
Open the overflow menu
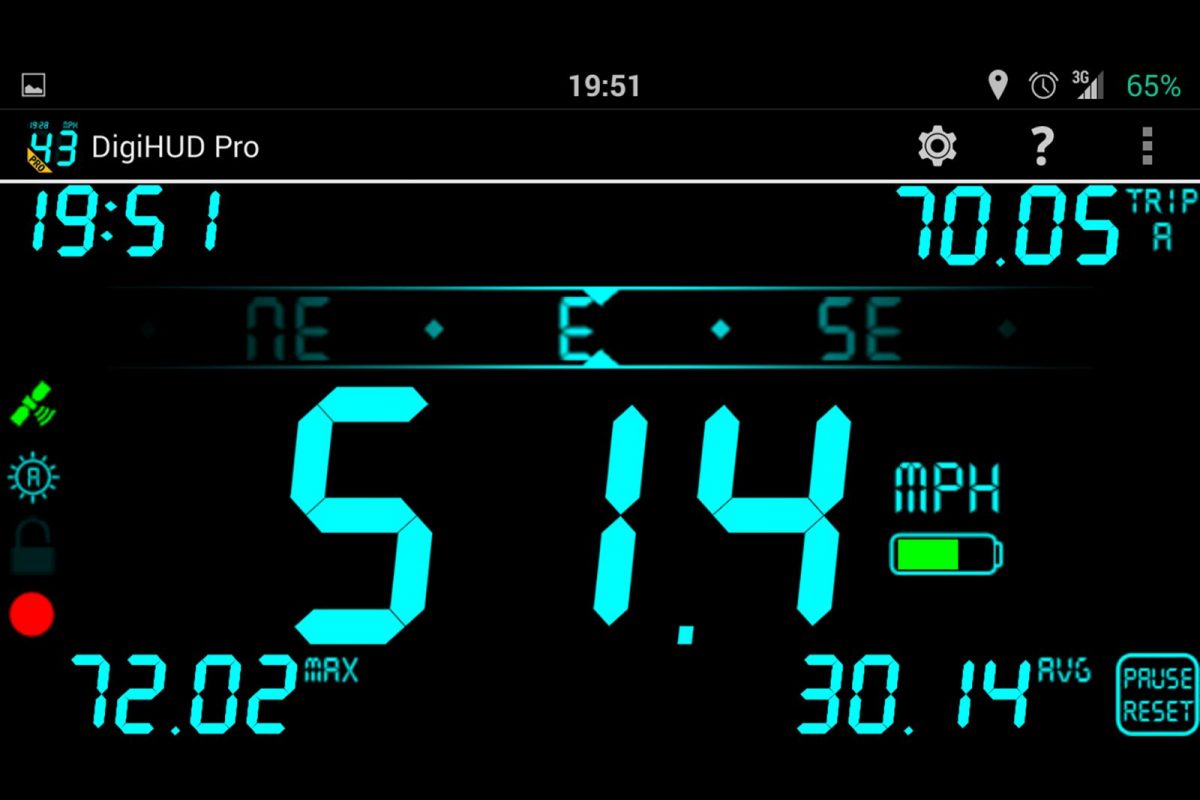(x=1146, y=147)
